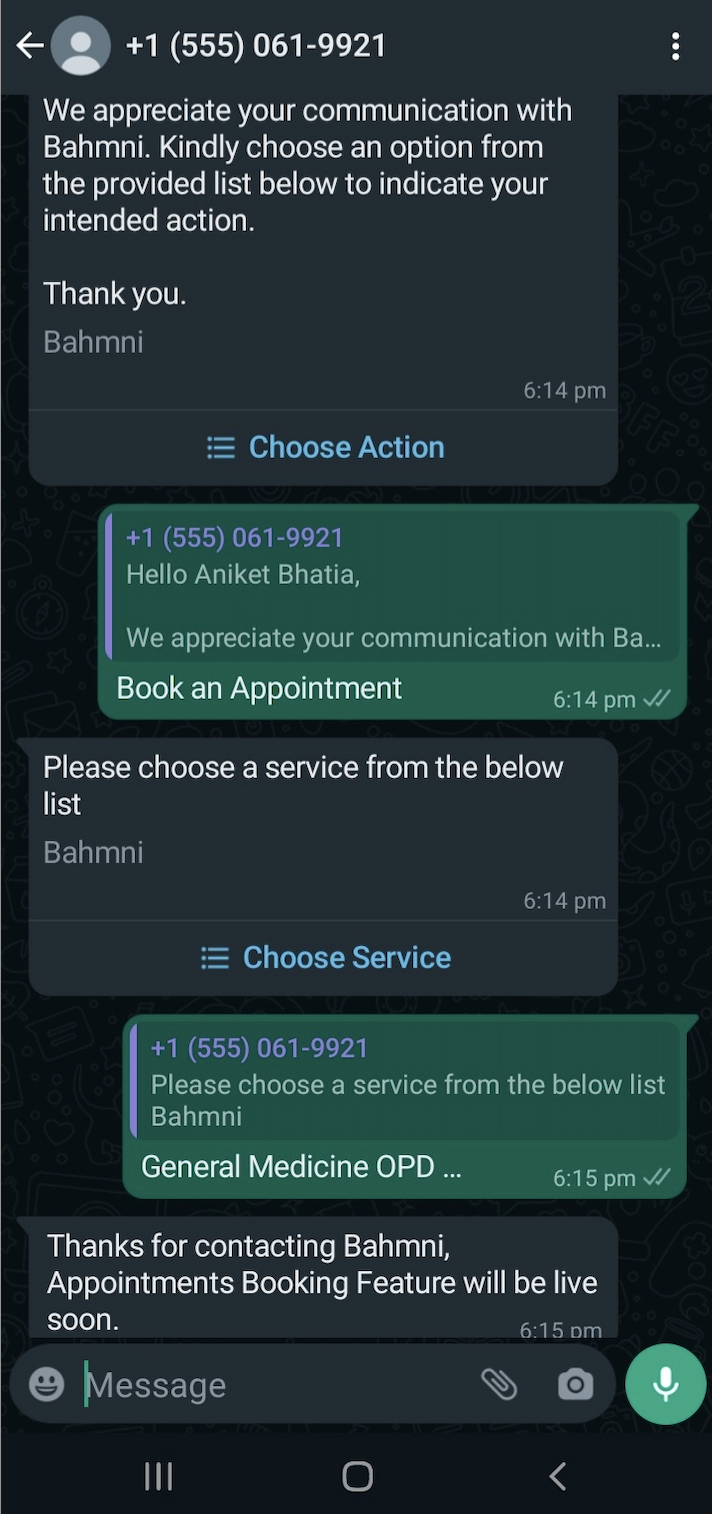712x1514 pixels.
Task: Open the camera from the message bar
Action: click(575, 1384)
